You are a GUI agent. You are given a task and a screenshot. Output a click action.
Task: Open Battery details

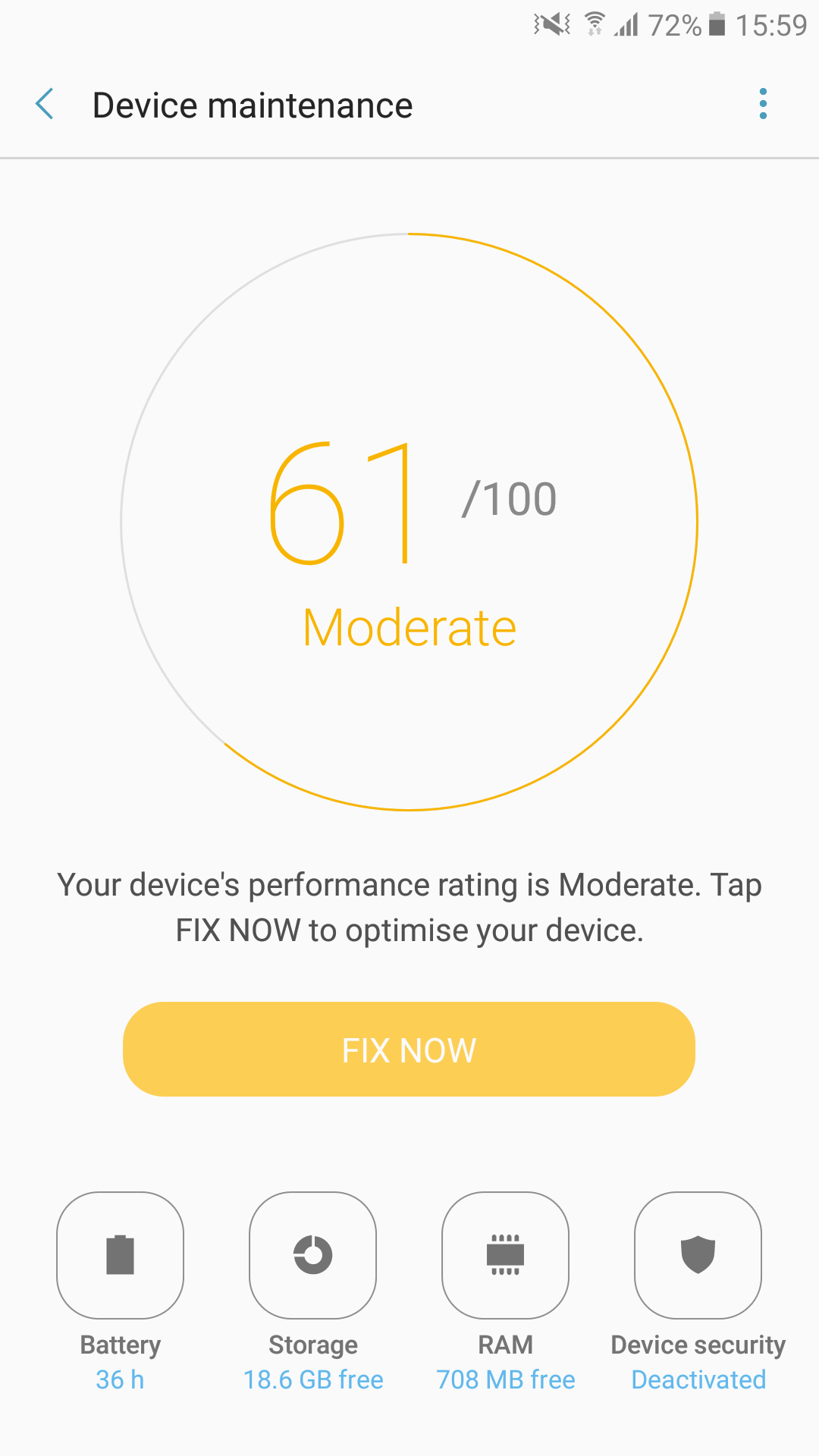[121, 1255]
